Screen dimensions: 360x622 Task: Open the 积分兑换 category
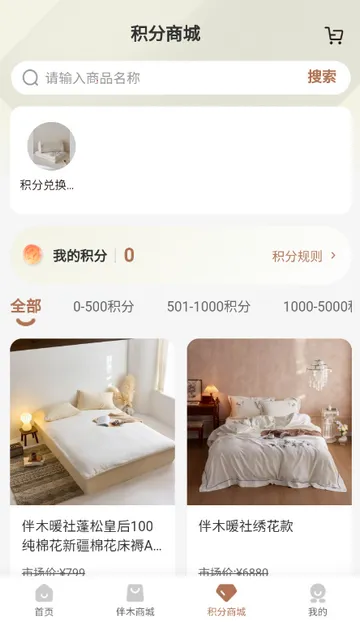[x=50, y=157]
